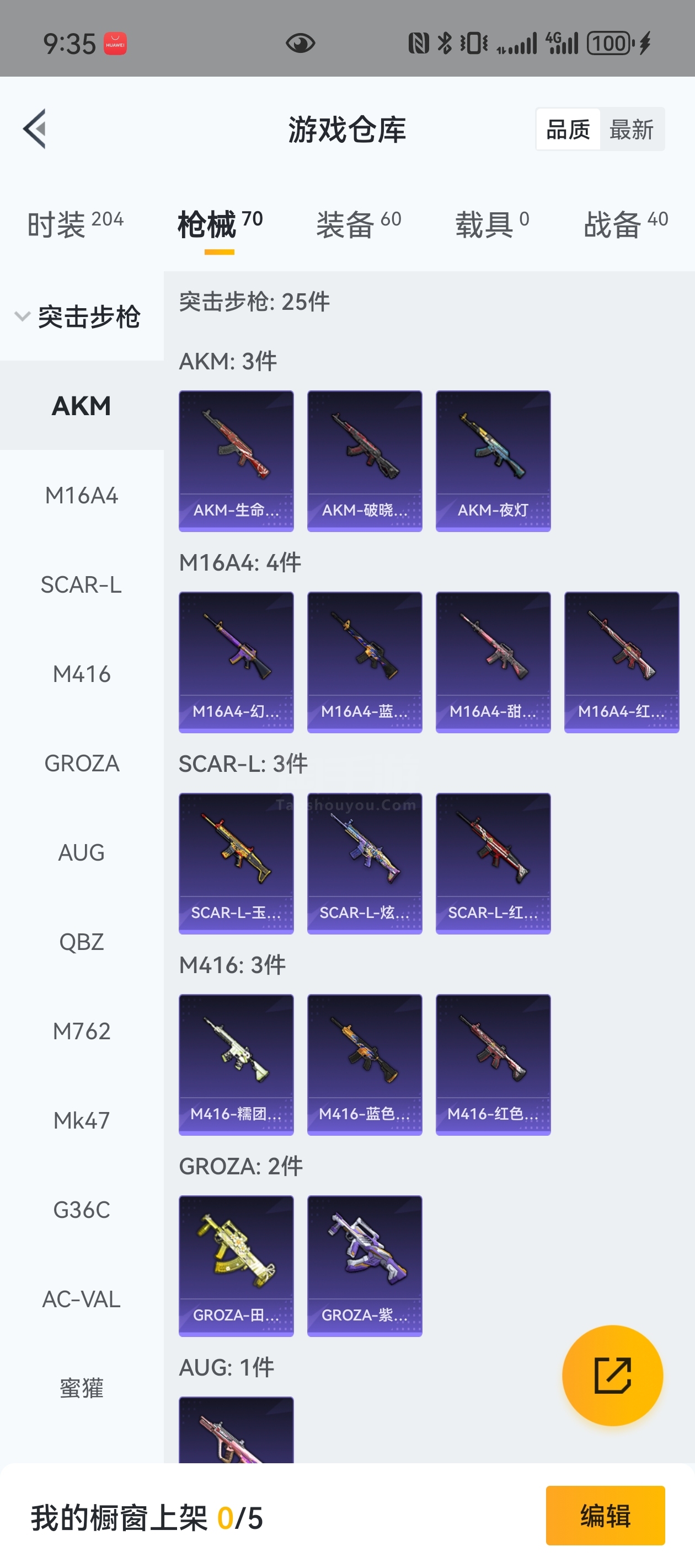This screenshot has height=1568, width=695.
Task: View the M416-糯团 skin tile
Action: pyautogui.click(x=236, y=1064)
